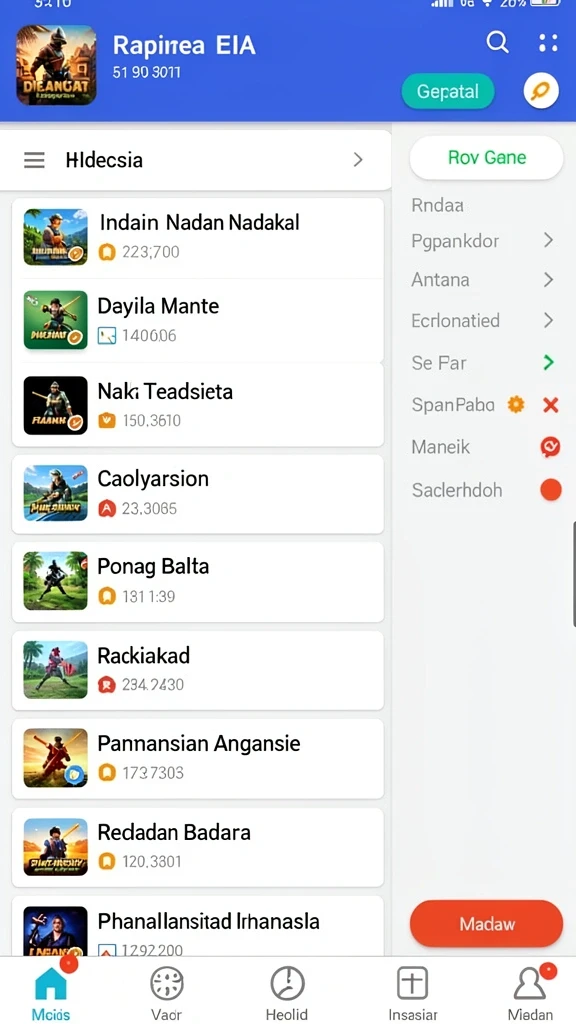Tap the Gepatal button
This screenshot has width=576, height=1024.
(447, 91)
